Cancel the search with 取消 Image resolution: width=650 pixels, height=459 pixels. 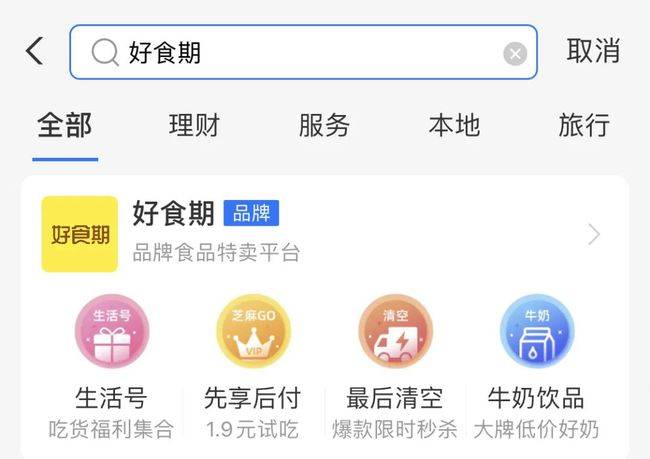click(x=593, y=52)
